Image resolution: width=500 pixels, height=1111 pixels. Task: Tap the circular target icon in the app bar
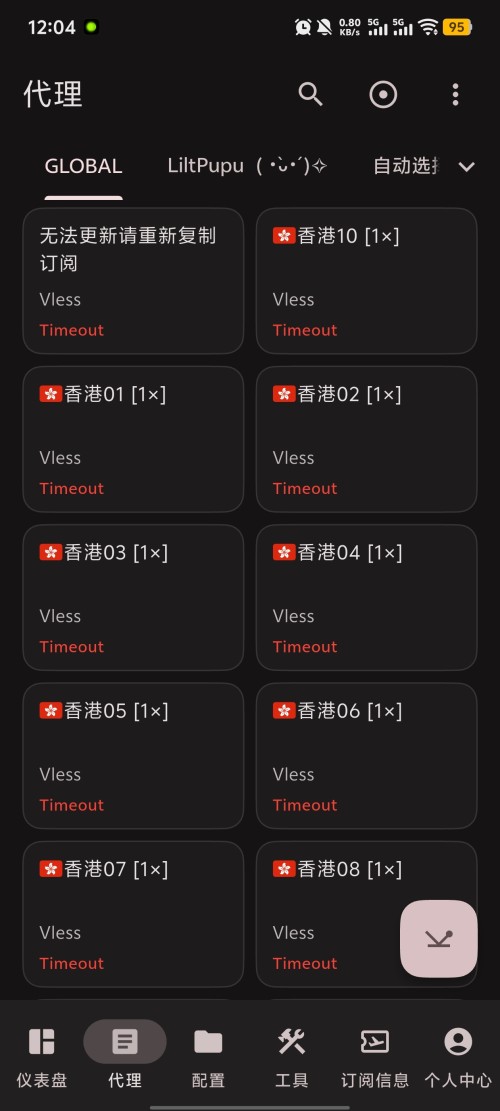pyautogui.click(x=383, y=94)
